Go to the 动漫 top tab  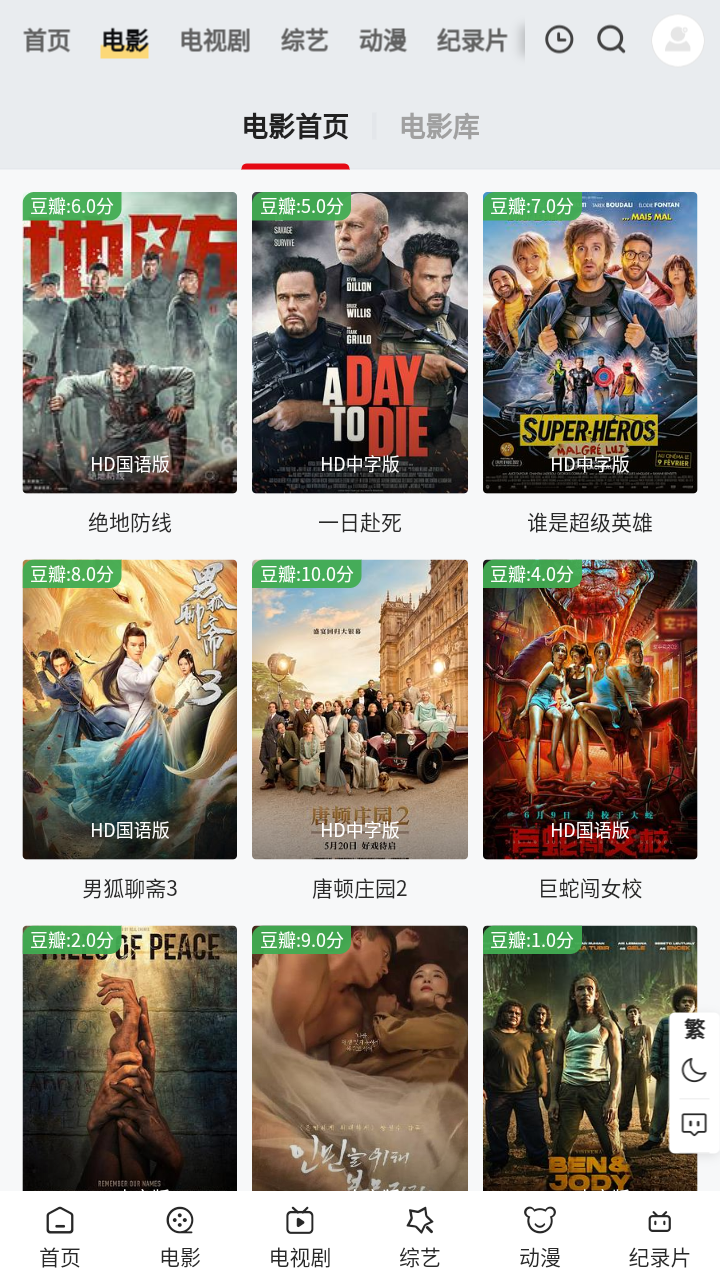pos(383,41)
